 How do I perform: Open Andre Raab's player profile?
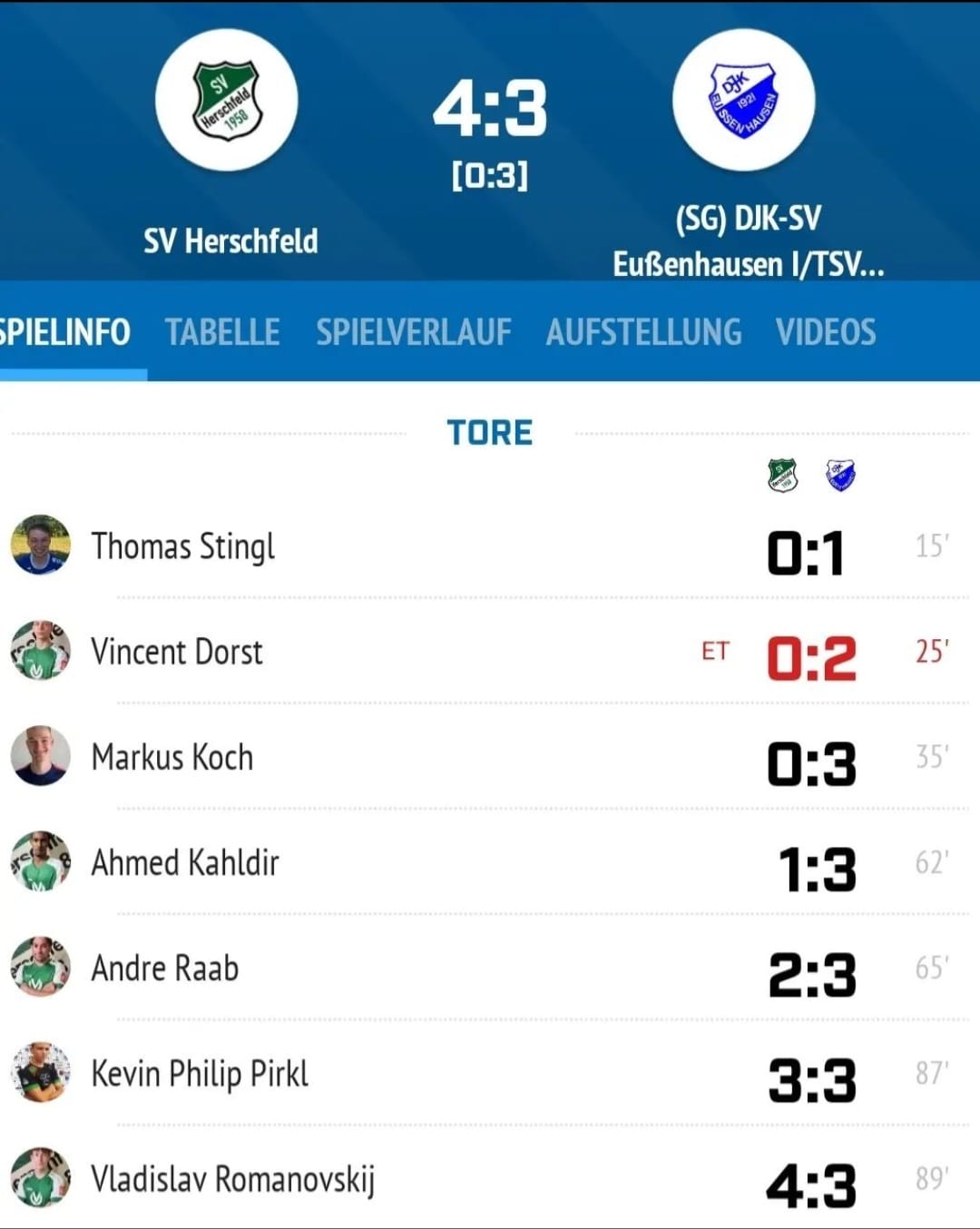[165, 968]
